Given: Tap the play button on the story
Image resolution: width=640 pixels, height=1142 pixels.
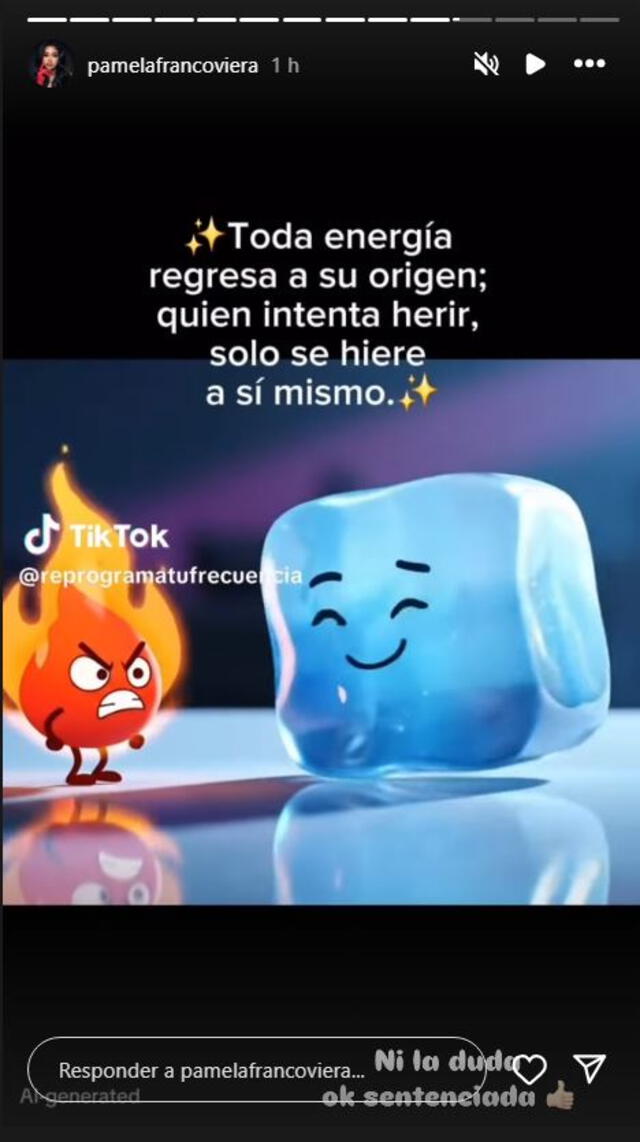Looking at the screenshot, I should [536, 65].
